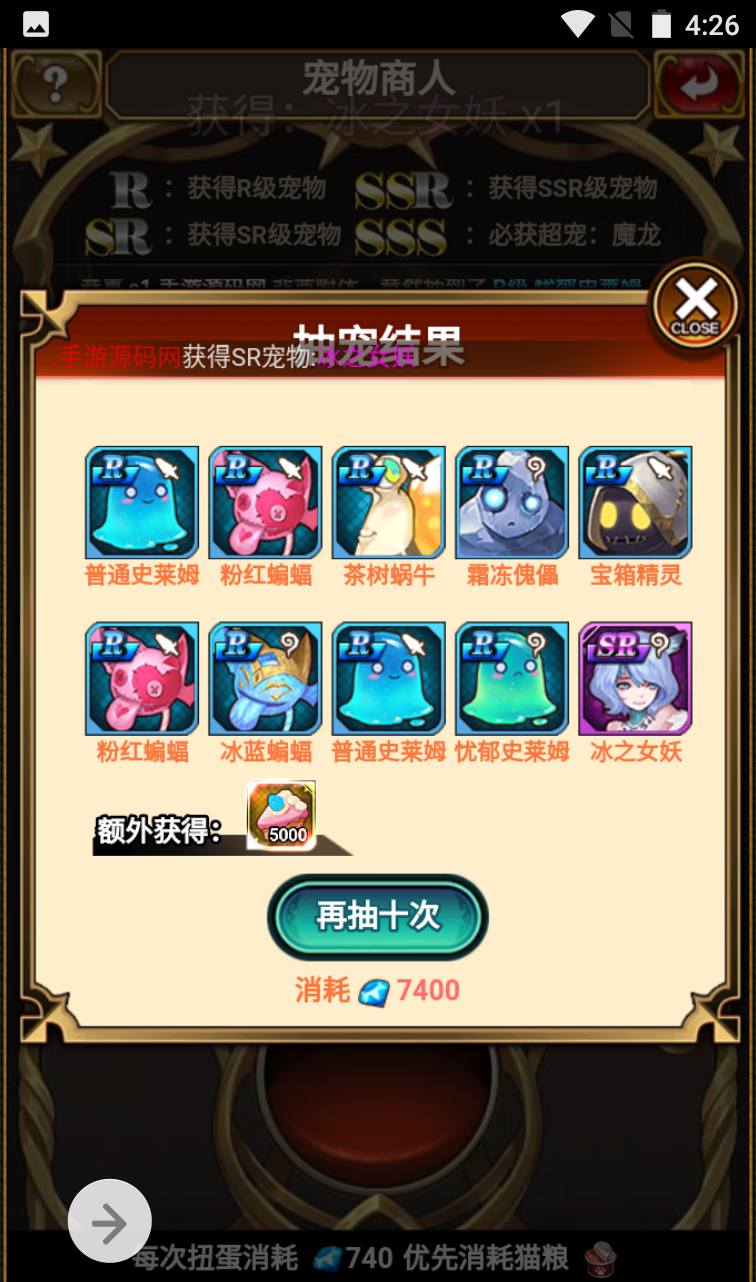Image resolution: width=756 pixels, height=1282 pixels.
Task: Select the 茶树蜗牛 pet tile
Action: coord(388,502)
